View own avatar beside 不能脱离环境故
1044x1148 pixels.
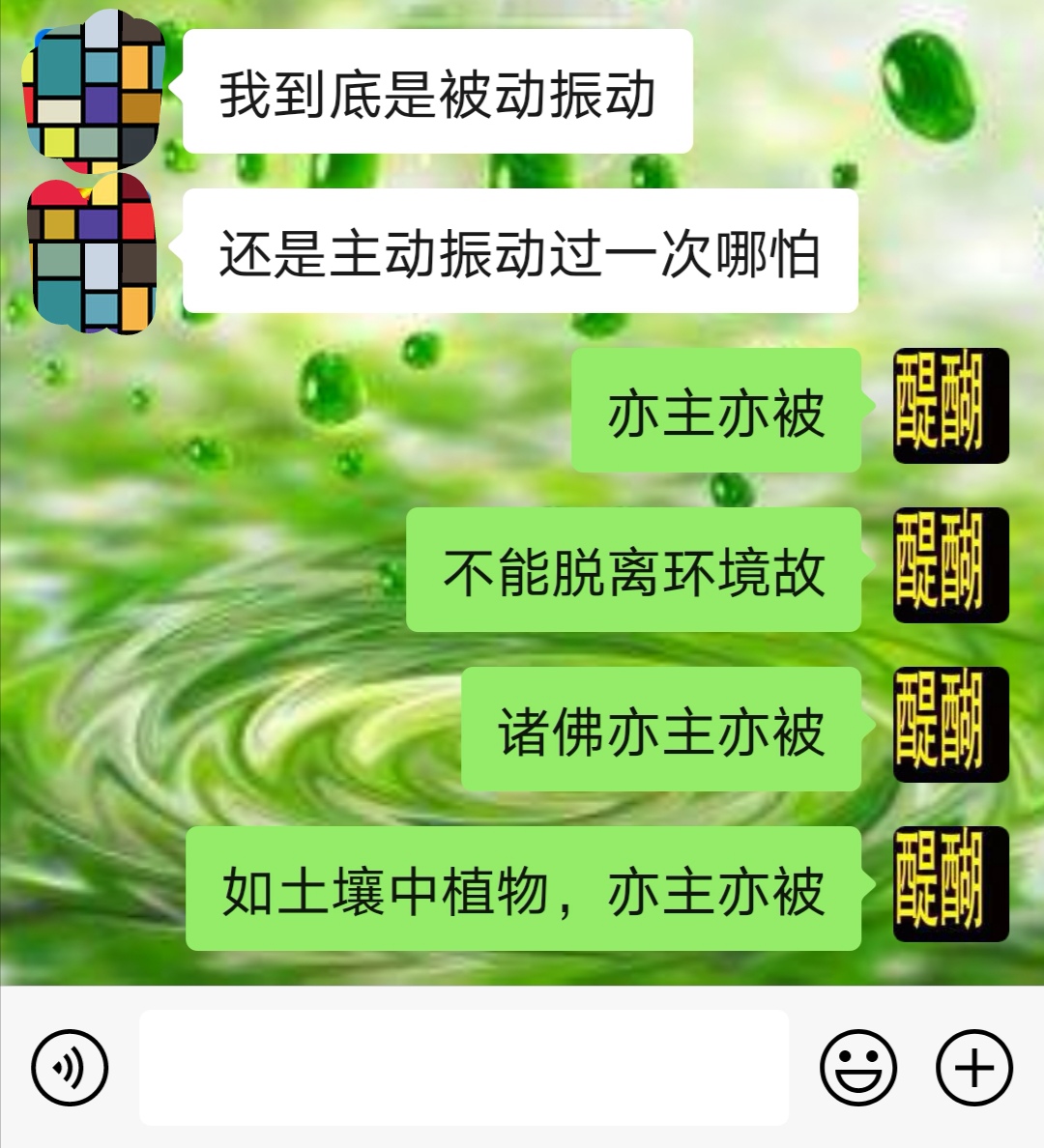(x=951, y=565)
